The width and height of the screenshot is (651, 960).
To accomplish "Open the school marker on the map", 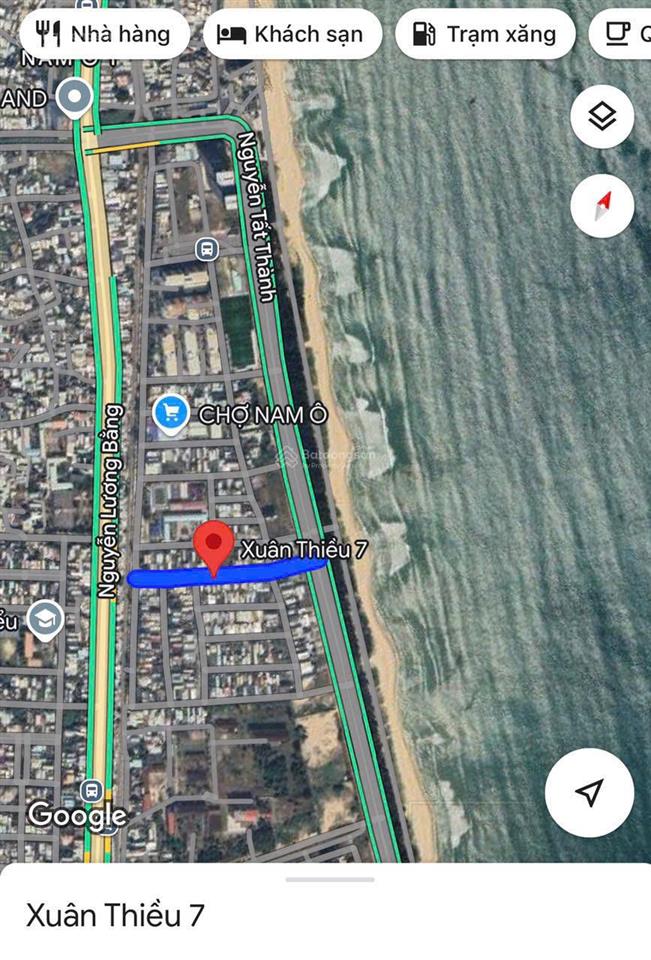I will (x=43, y=621).
